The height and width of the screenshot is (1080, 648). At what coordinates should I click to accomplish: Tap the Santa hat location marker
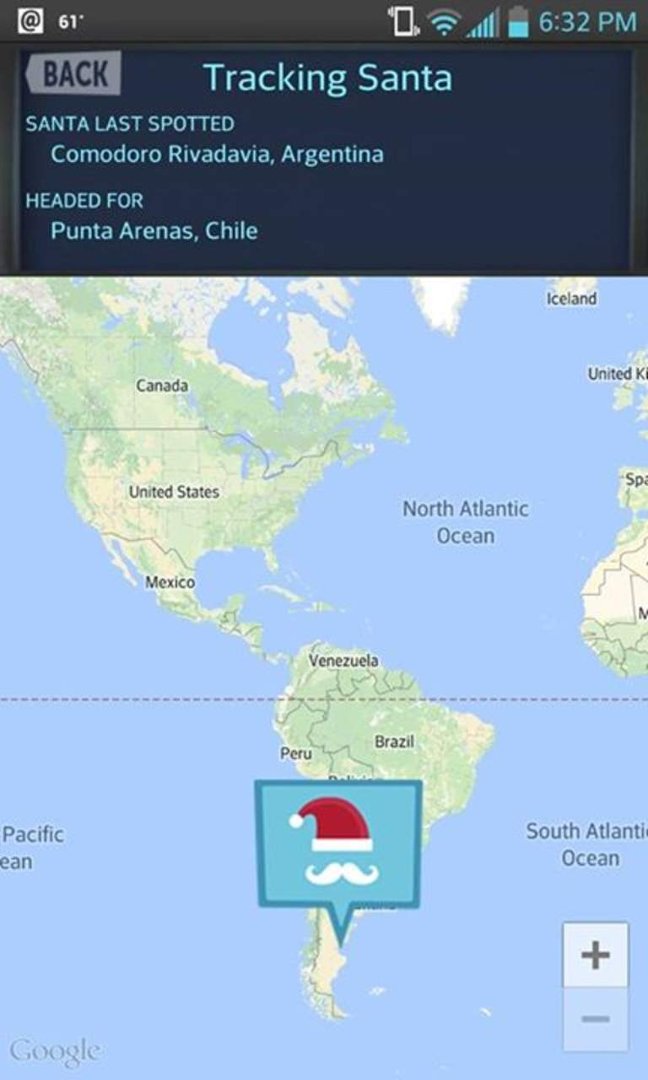[x=338, y=852]
